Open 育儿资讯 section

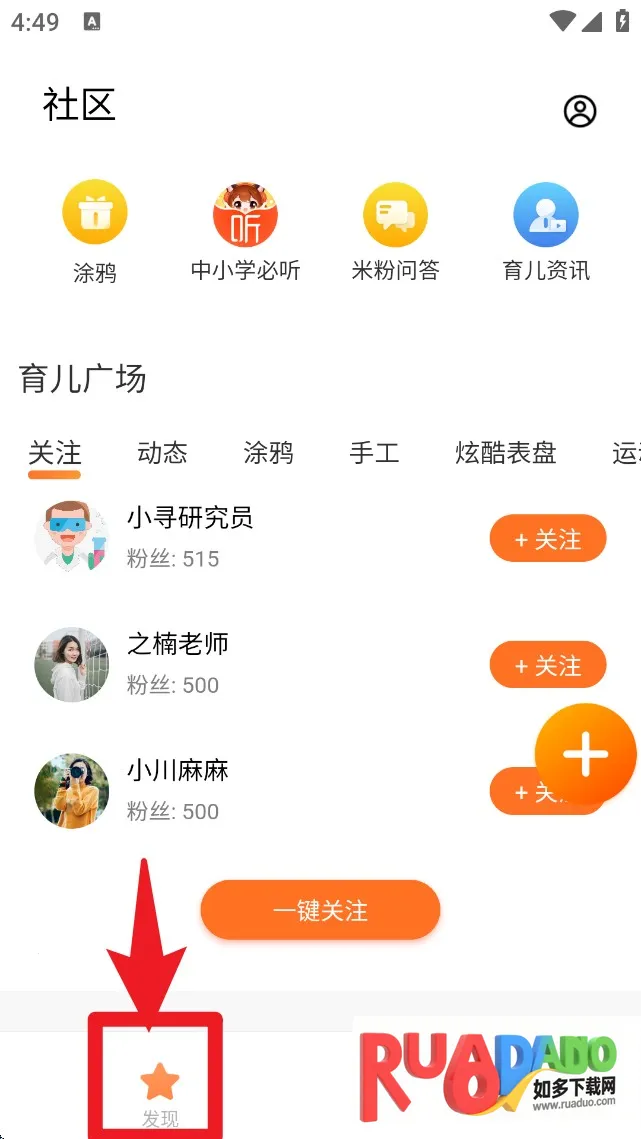pos(545,213)
